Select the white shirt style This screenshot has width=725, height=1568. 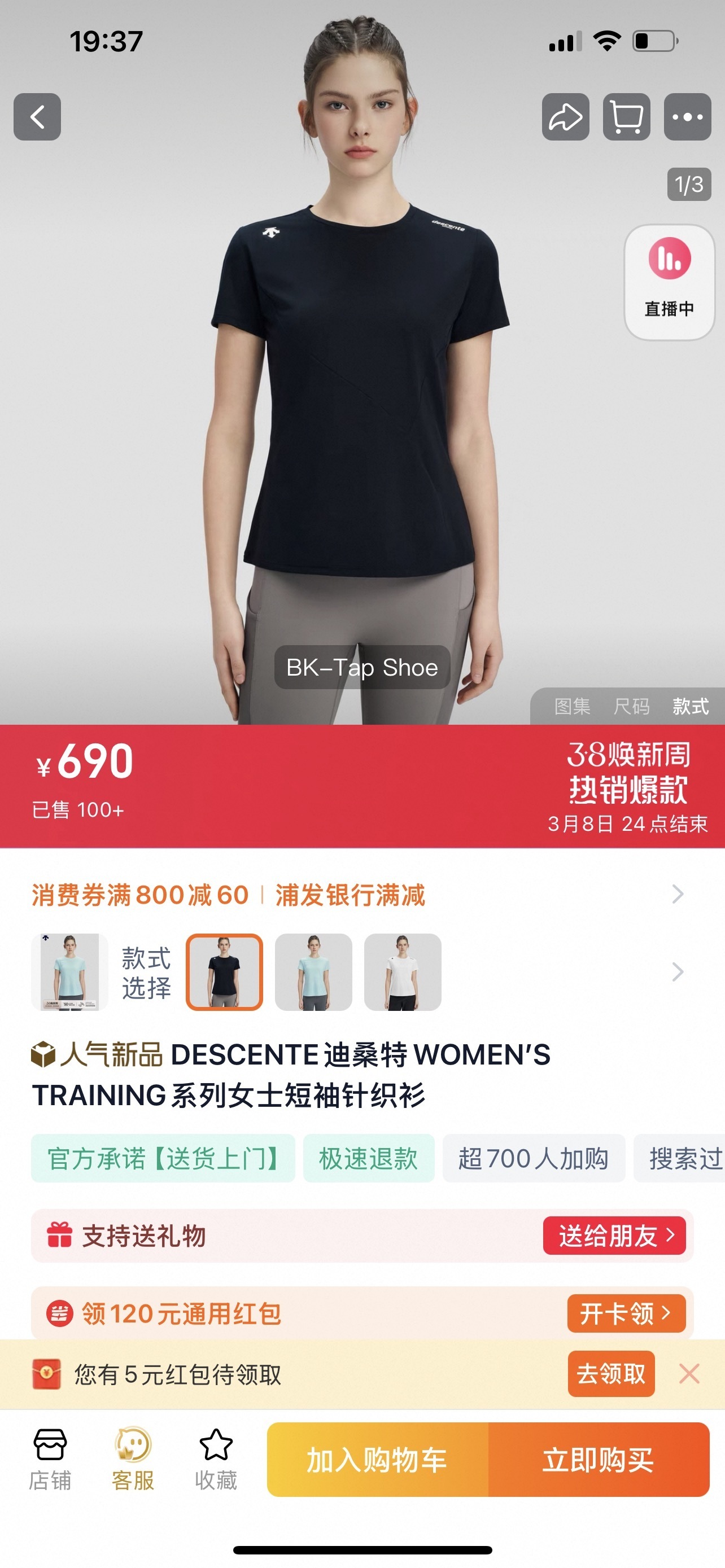click(x=403, y=972)
